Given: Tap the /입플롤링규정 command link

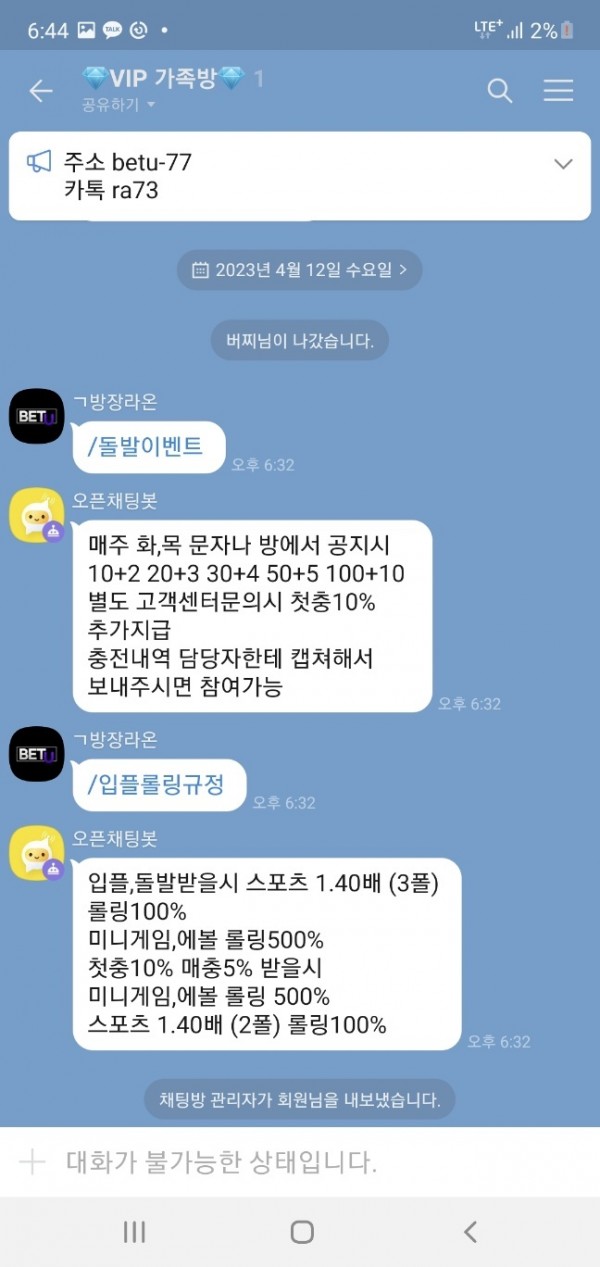Looking at the screenshot, I should tap(159, 785).
